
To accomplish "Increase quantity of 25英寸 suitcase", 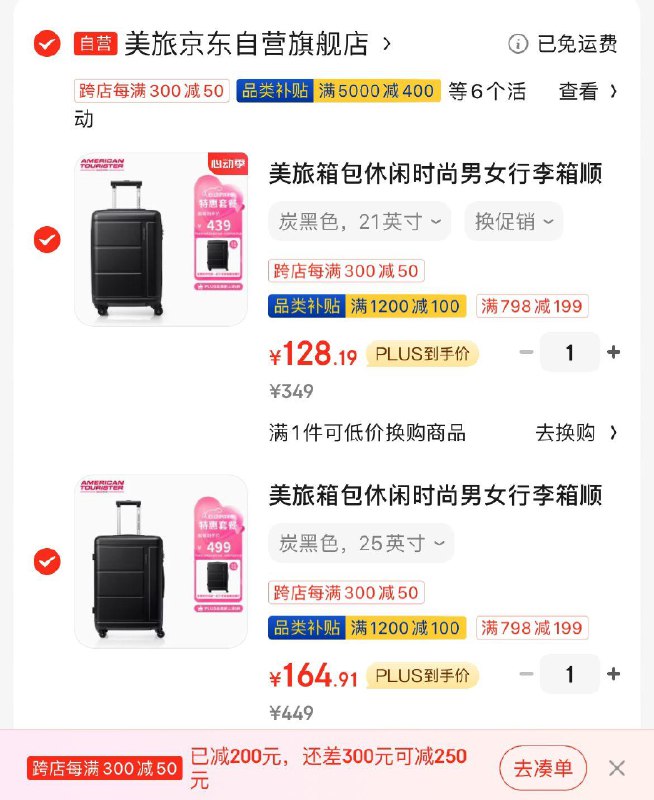I will pyautogui.click(x=614, y=675).
